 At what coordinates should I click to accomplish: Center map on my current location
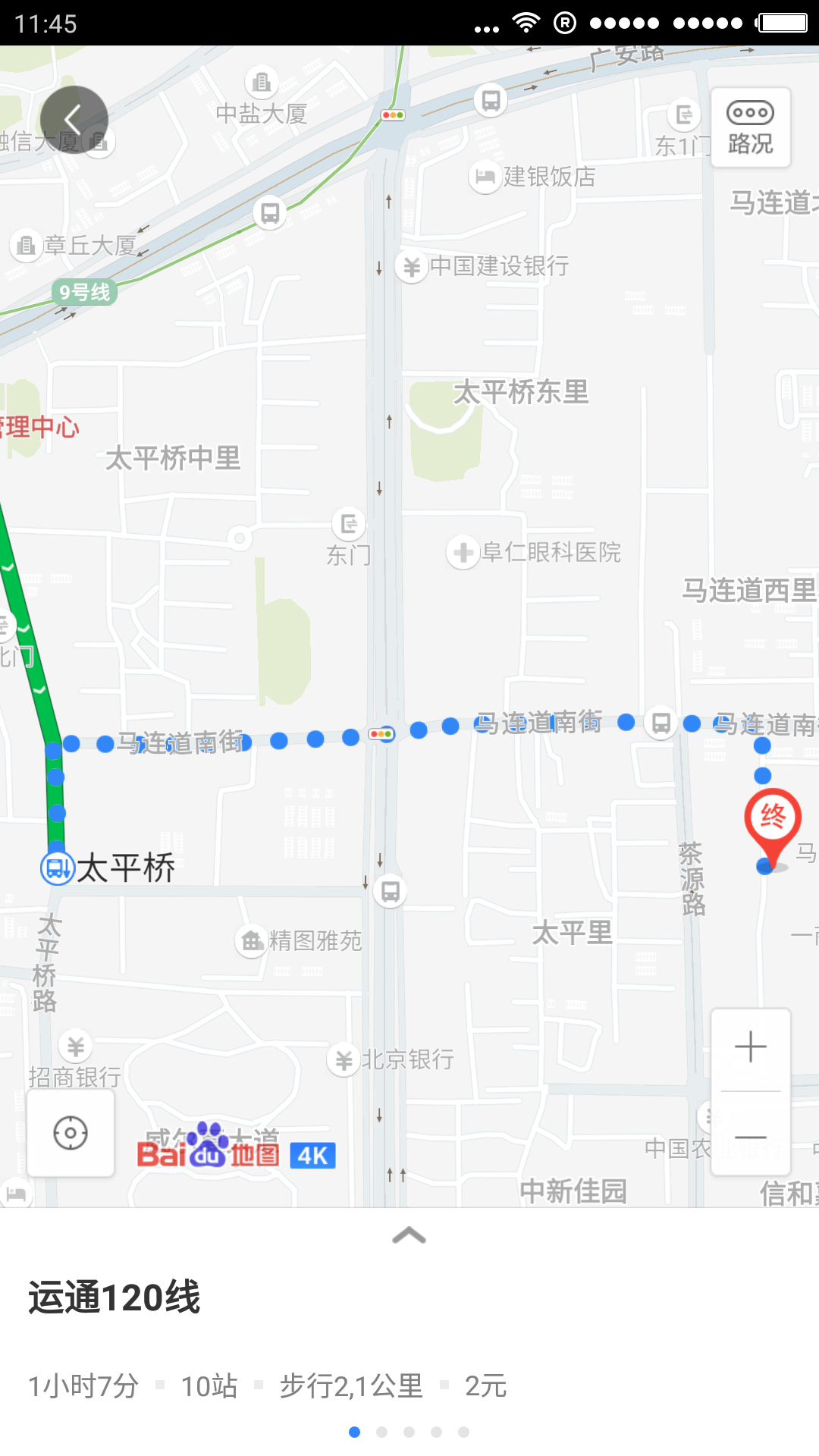click(x=71, y=1134)
